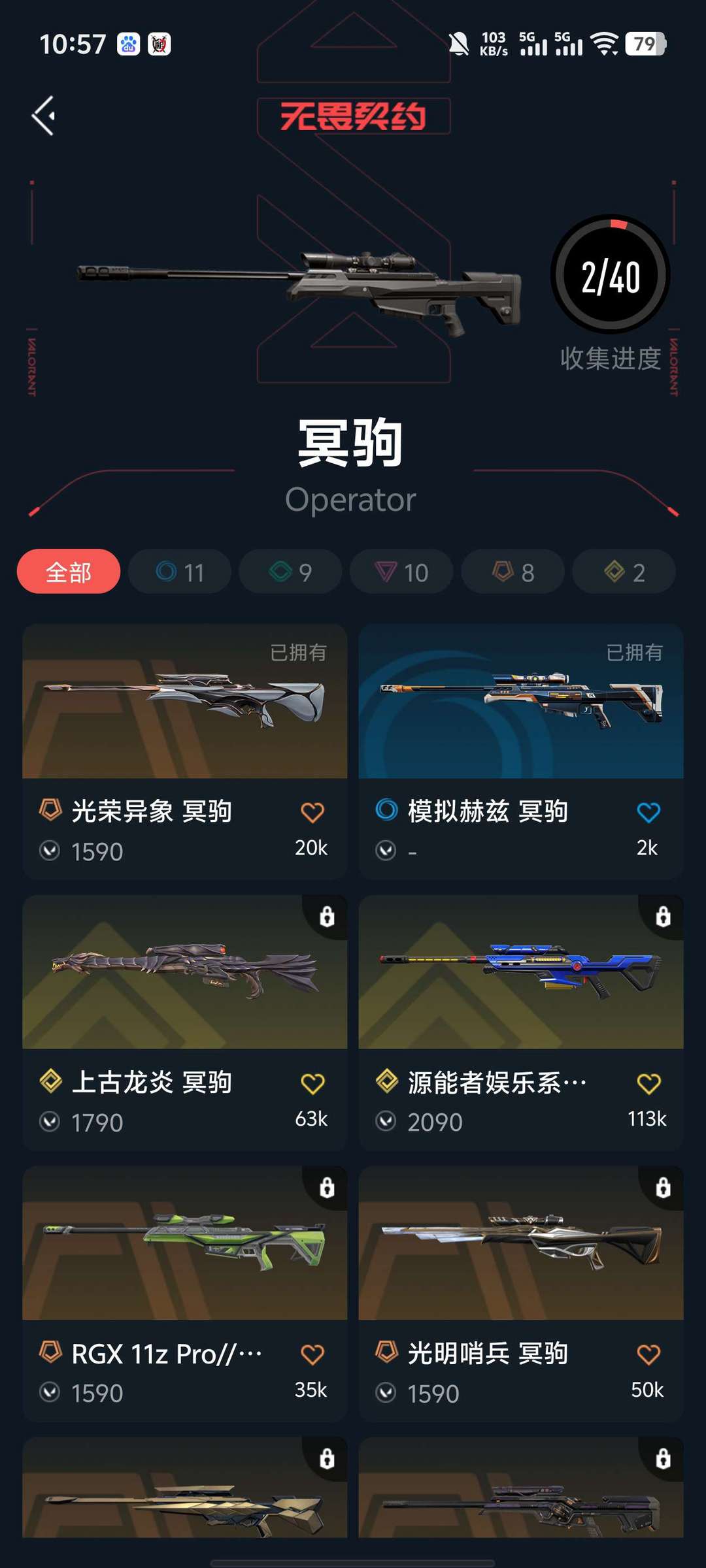Open the RGX 11z Pro skin card
Screen dimensions: 706x1568
pyautogui.click(x=185, y=1294)
